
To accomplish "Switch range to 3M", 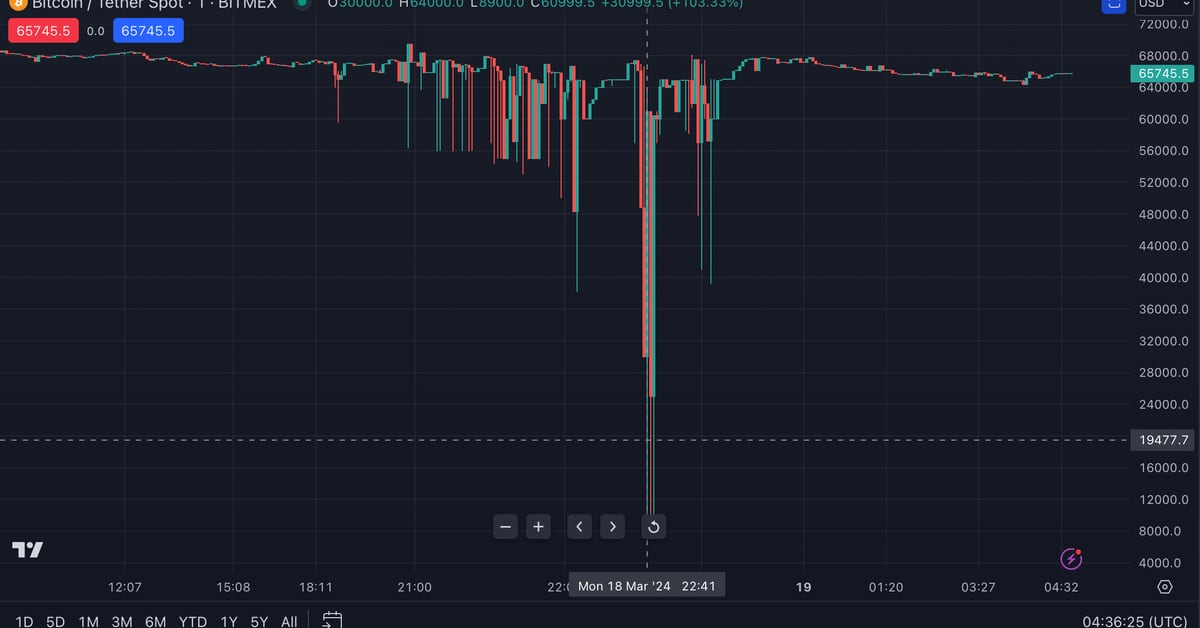I will (x=121, y=621).
